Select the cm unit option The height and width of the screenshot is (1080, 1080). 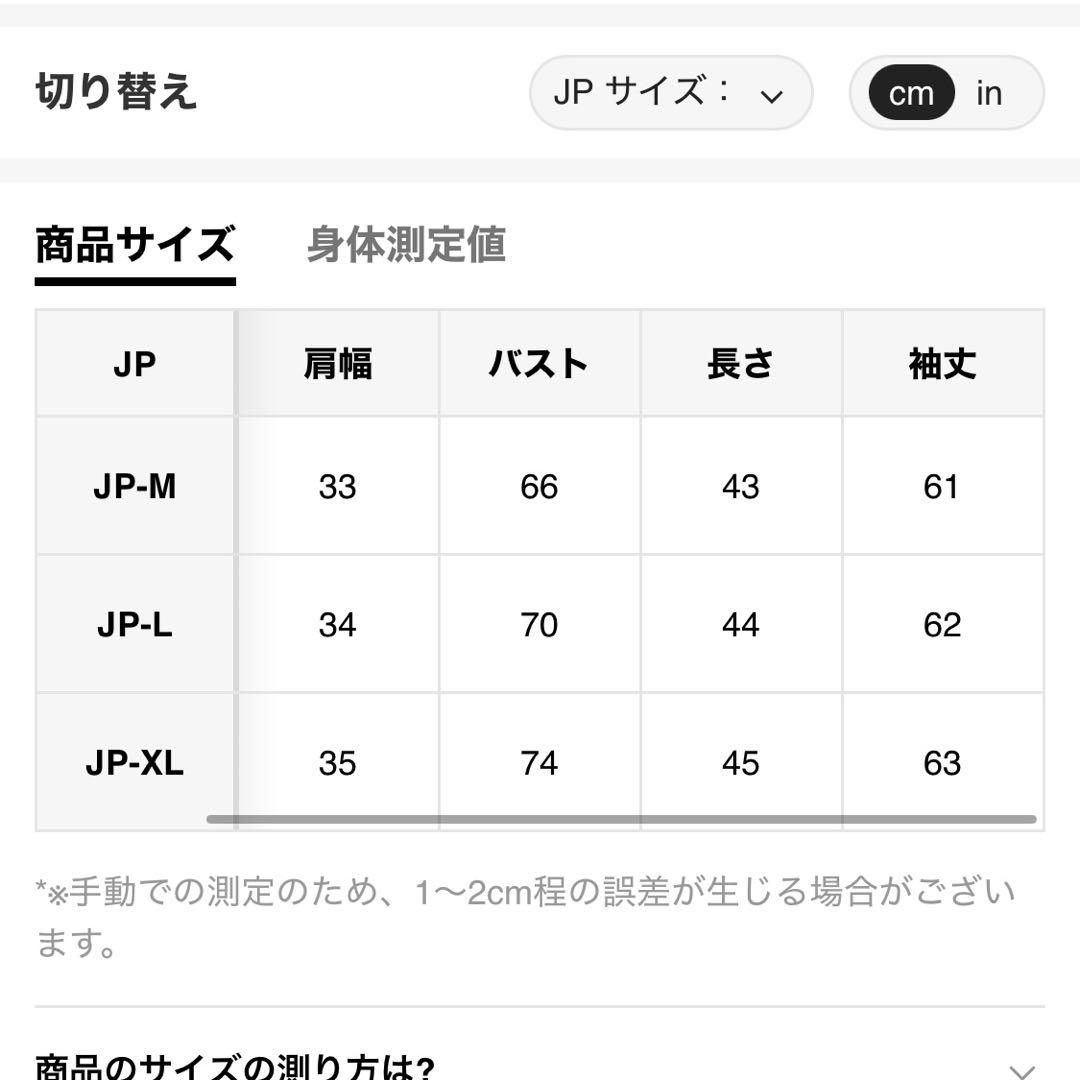[x=911, y=93]
